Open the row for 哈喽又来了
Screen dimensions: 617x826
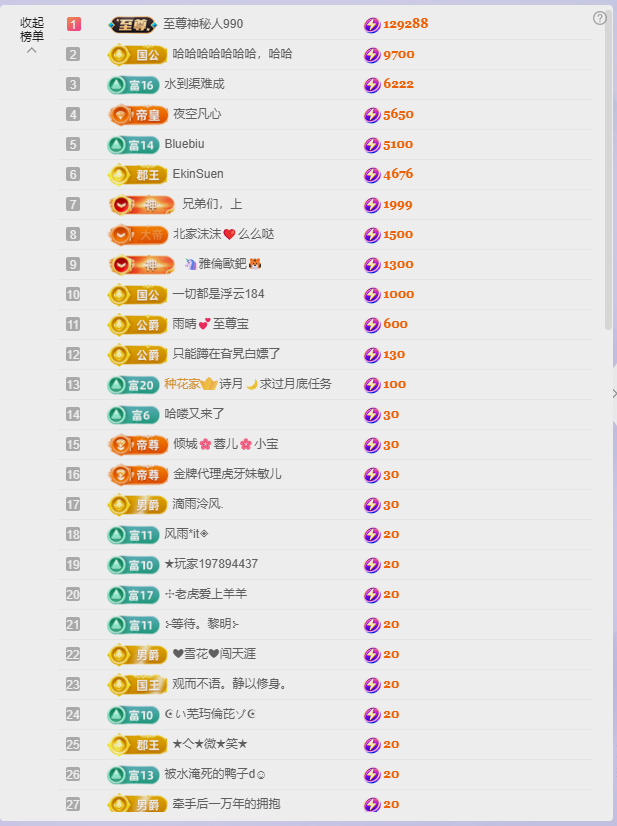194,414
